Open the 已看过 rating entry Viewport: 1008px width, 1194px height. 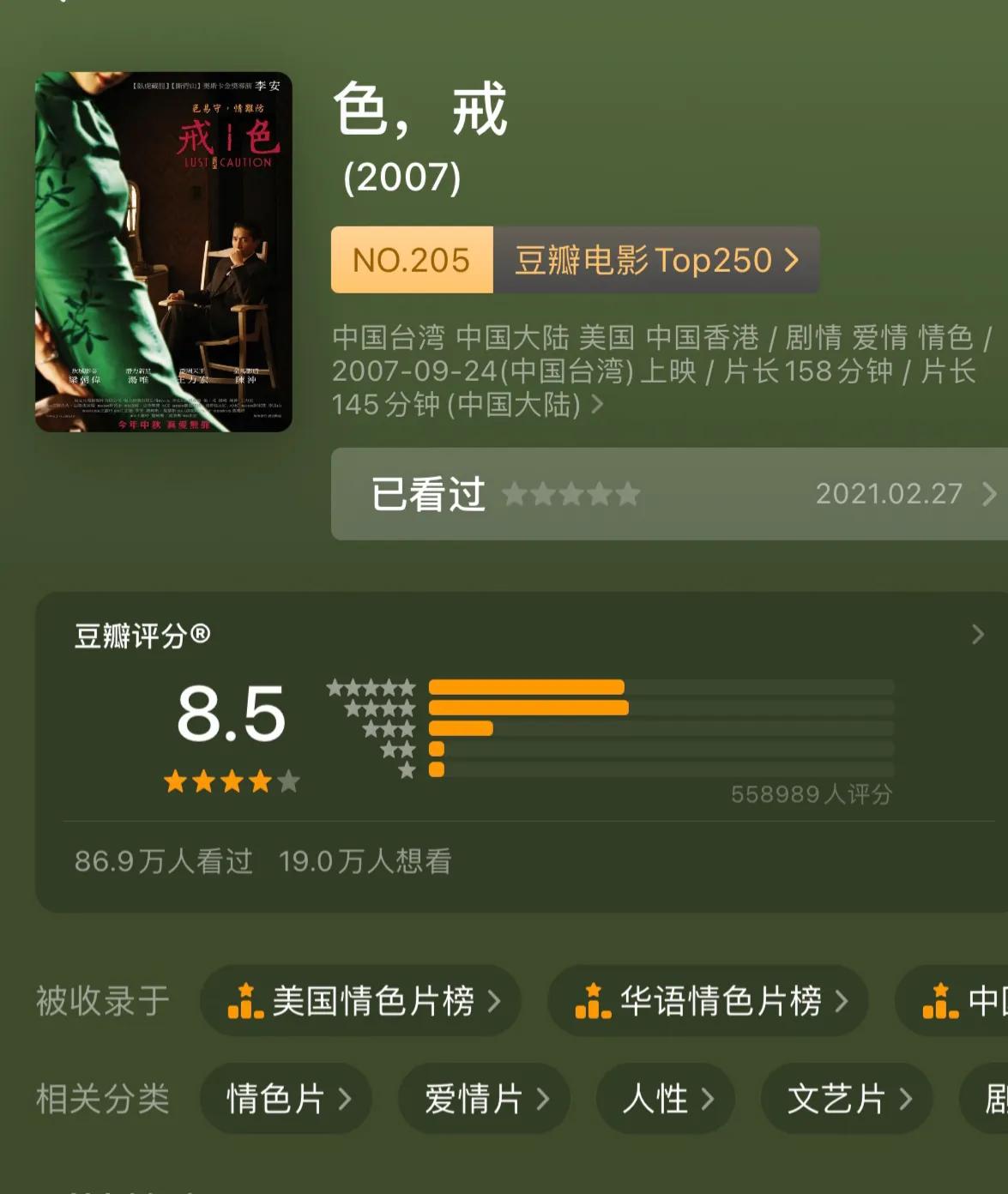pos(669,494)
